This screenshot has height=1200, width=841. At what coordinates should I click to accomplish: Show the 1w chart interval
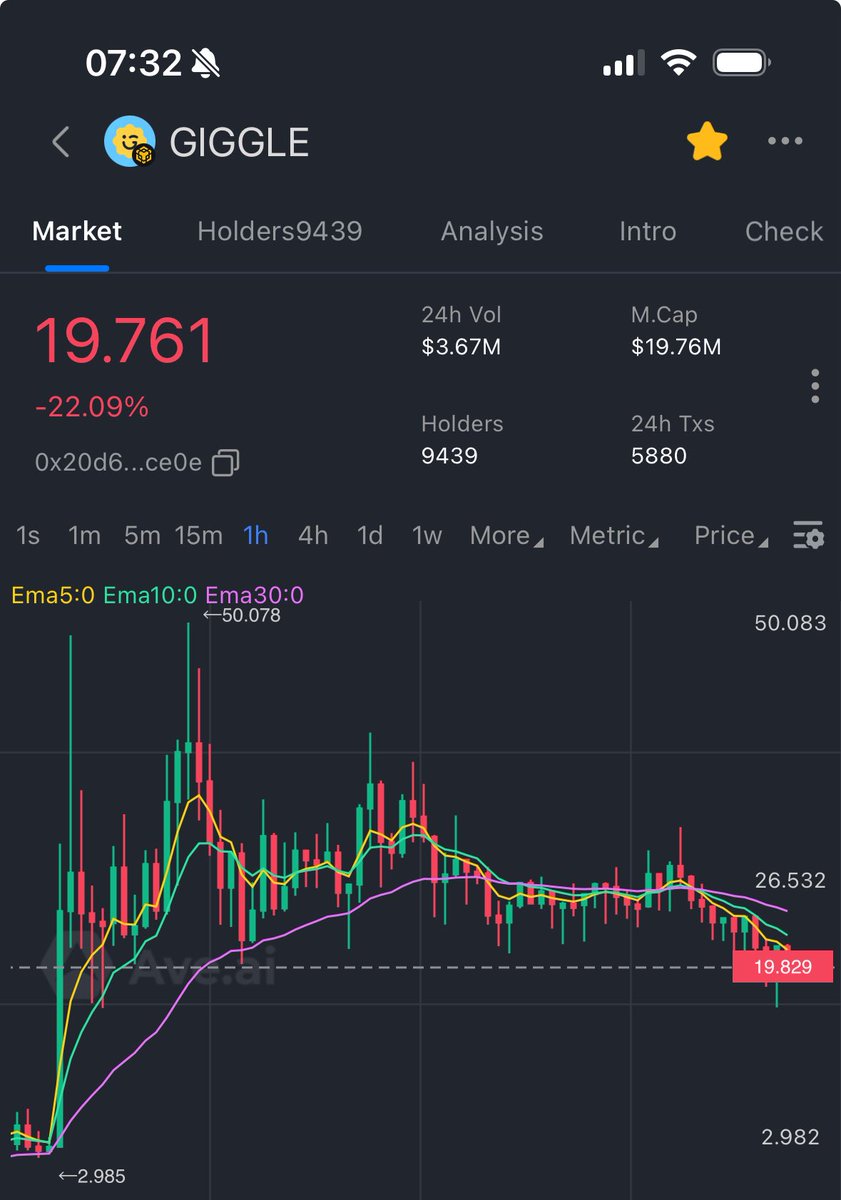[427, 536]
